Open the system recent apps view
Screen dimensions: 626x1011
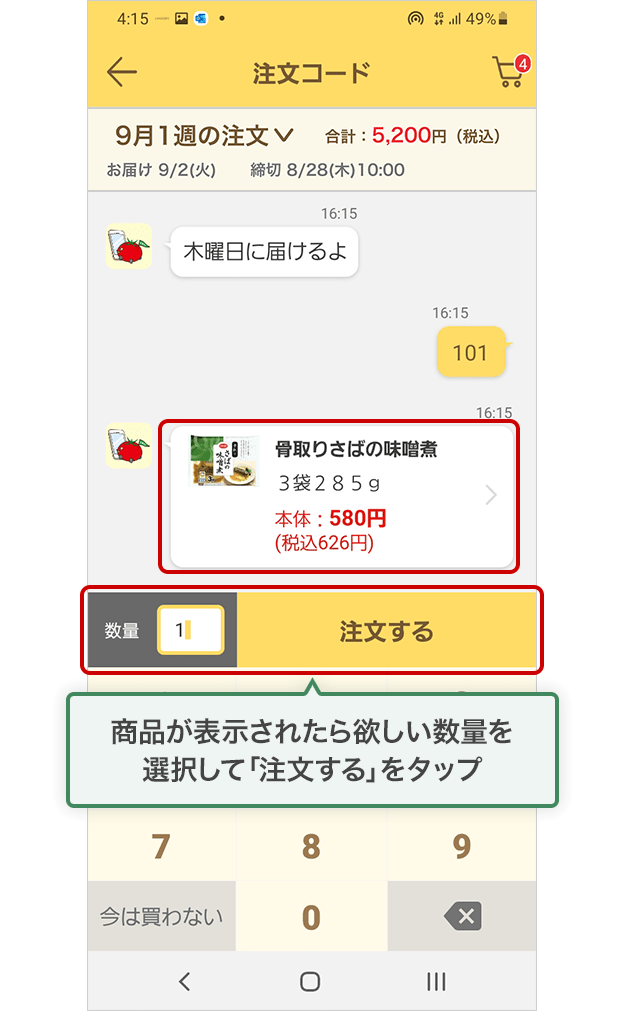pyautogui.click(x=436, y=981)
